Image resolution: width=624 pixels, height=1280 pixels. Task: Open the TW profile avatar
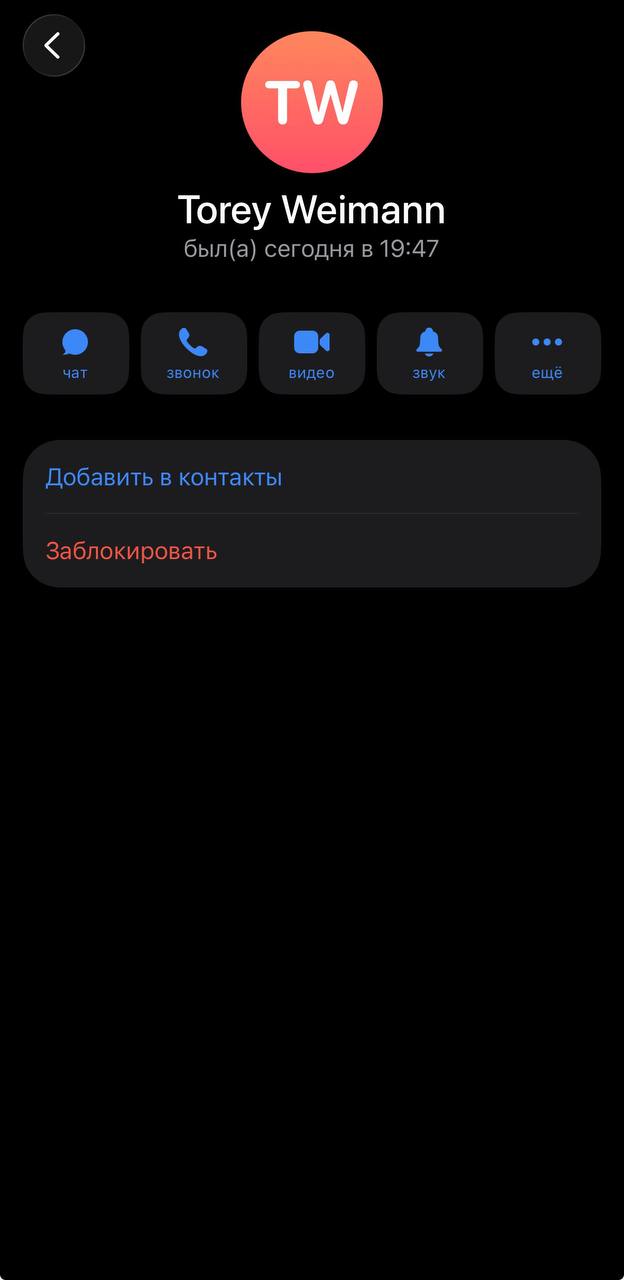[312, 102]
